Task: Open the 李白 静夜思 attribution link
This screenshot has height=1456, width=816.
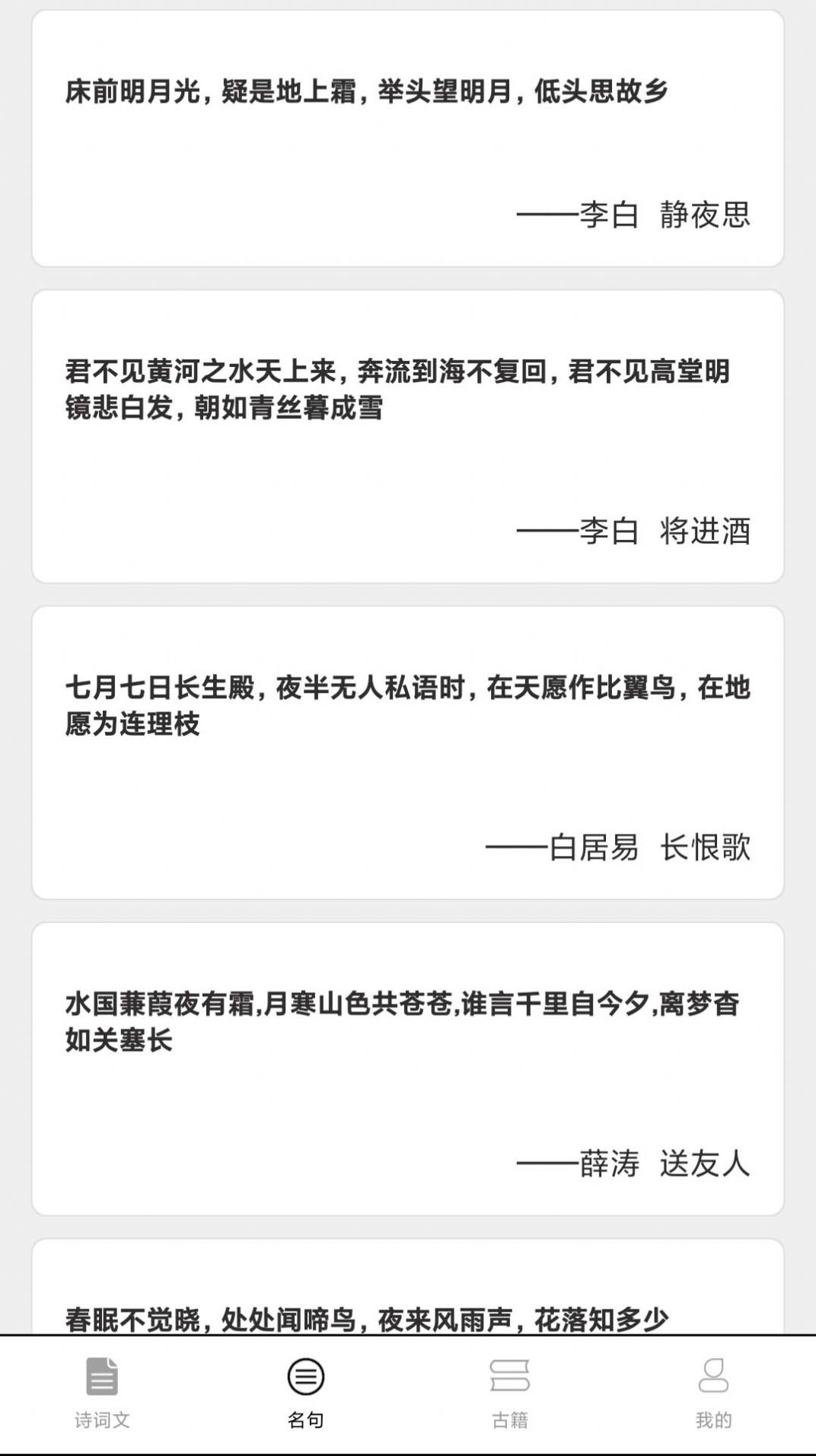Action: 636,214
